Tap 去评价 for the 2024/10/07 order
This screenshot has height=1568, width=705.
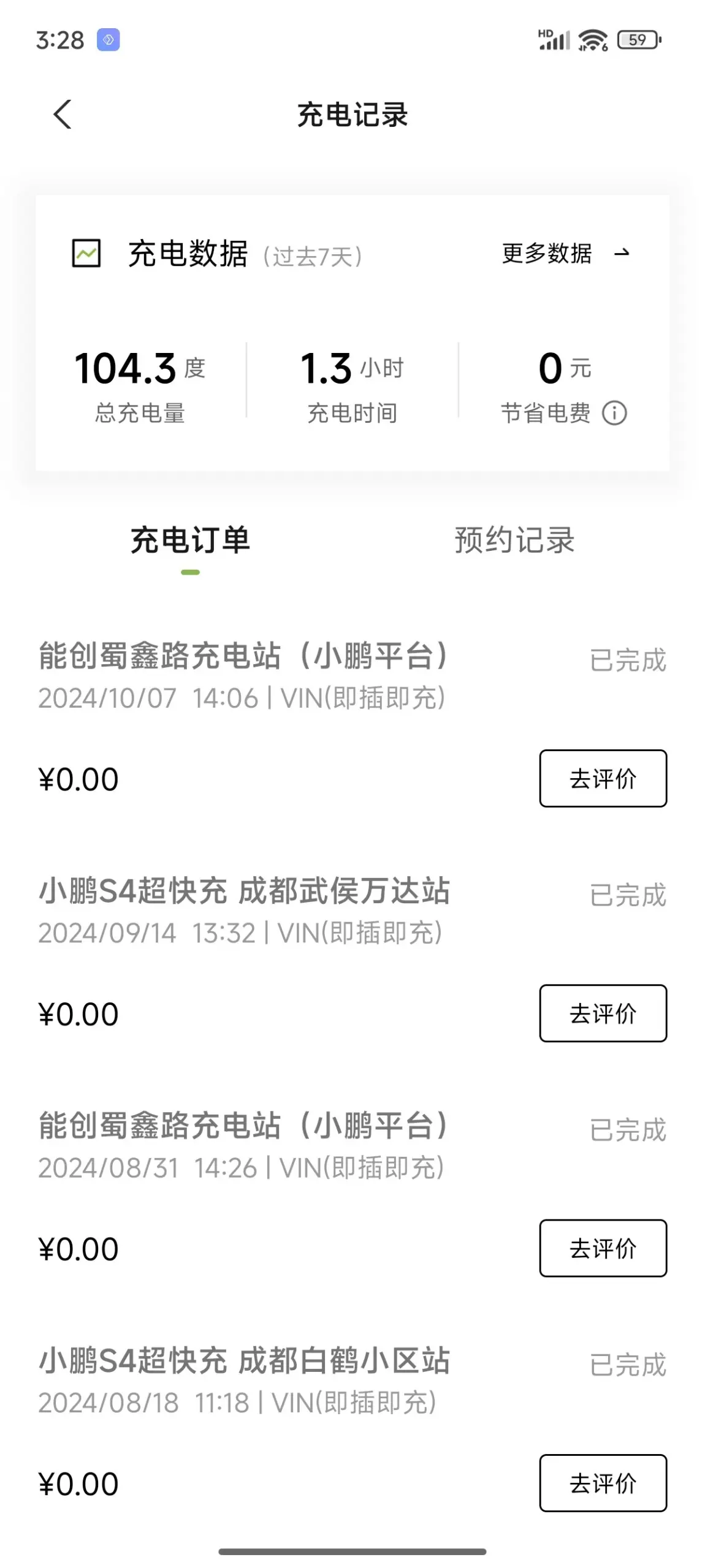[603, 778]
